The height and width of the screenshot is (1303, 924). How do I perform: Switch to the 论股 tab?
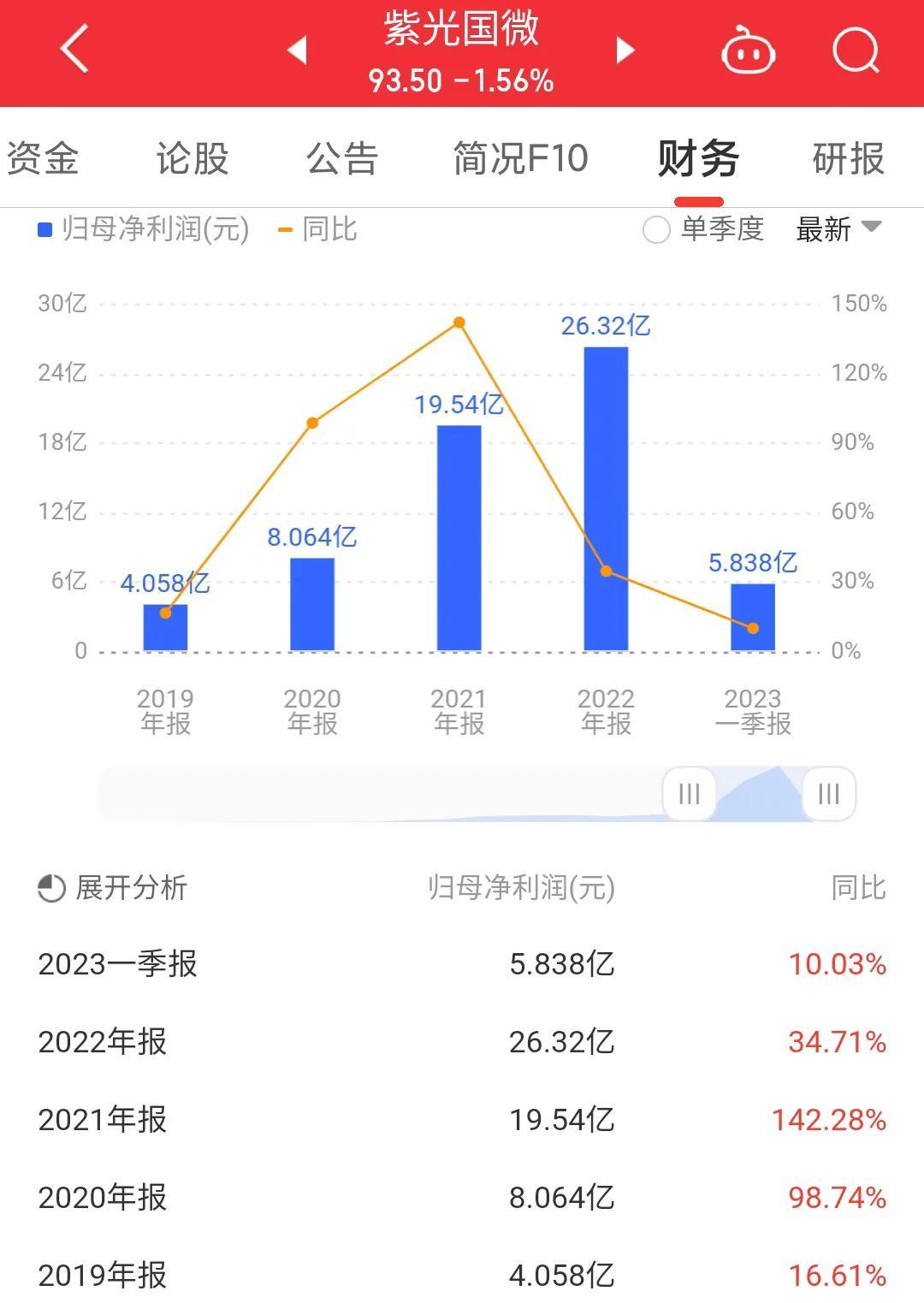click(192, 158)
